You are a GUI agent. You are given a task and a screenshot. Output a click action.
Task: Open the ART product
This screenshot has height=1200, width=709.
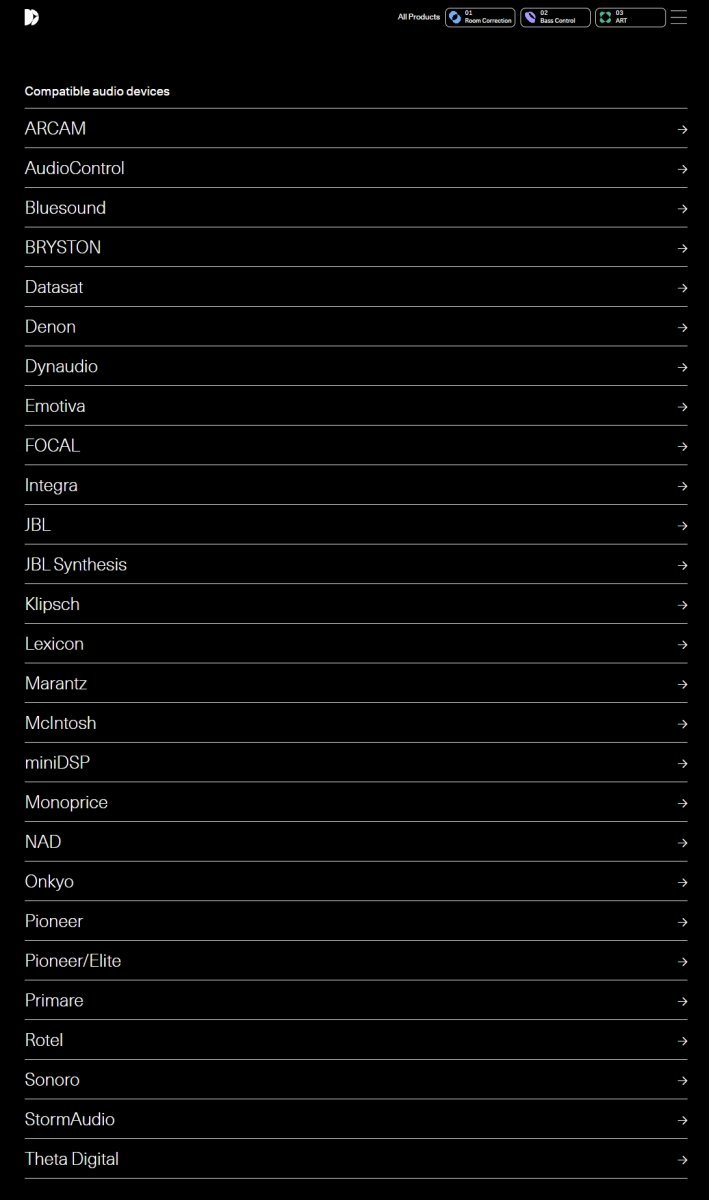(630, 18)
